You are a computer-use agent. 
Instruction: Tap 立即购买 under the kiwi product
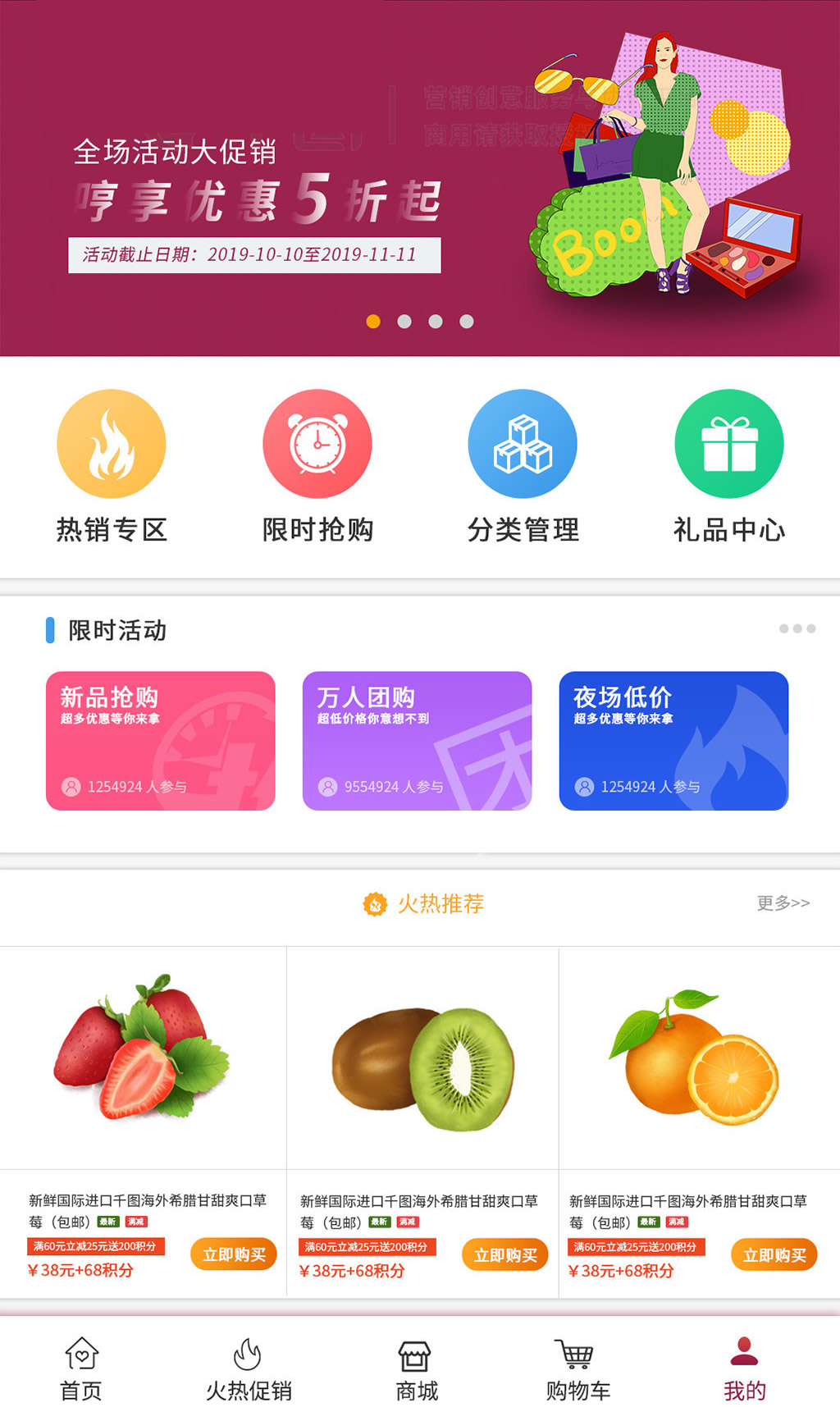pyautogui.click(x=505, y=1255)
